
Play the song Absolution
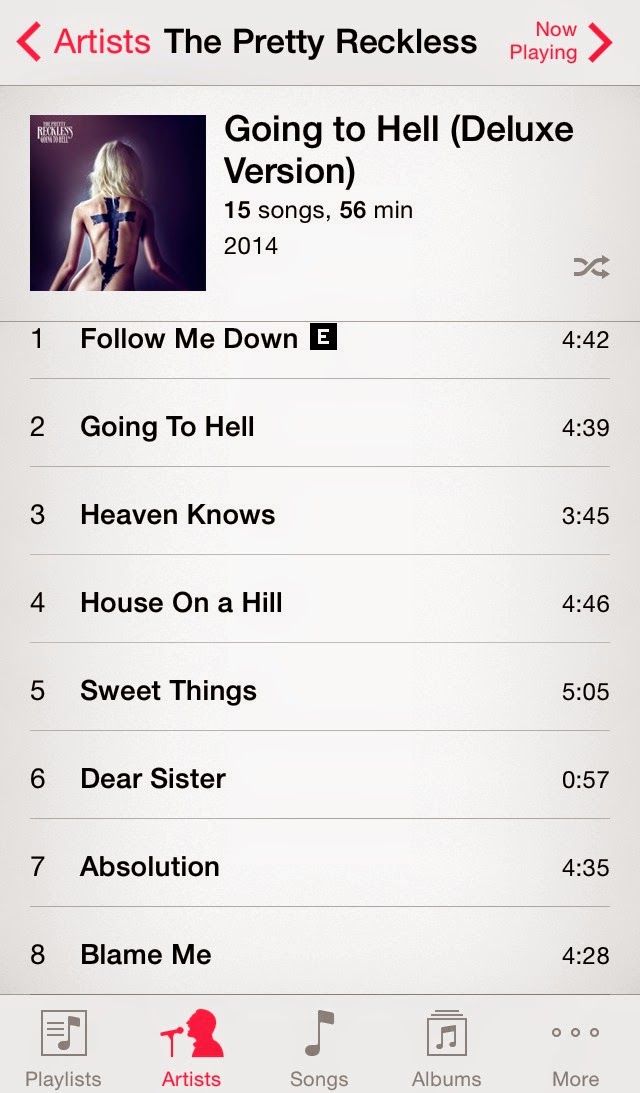[x=150, y=867]
